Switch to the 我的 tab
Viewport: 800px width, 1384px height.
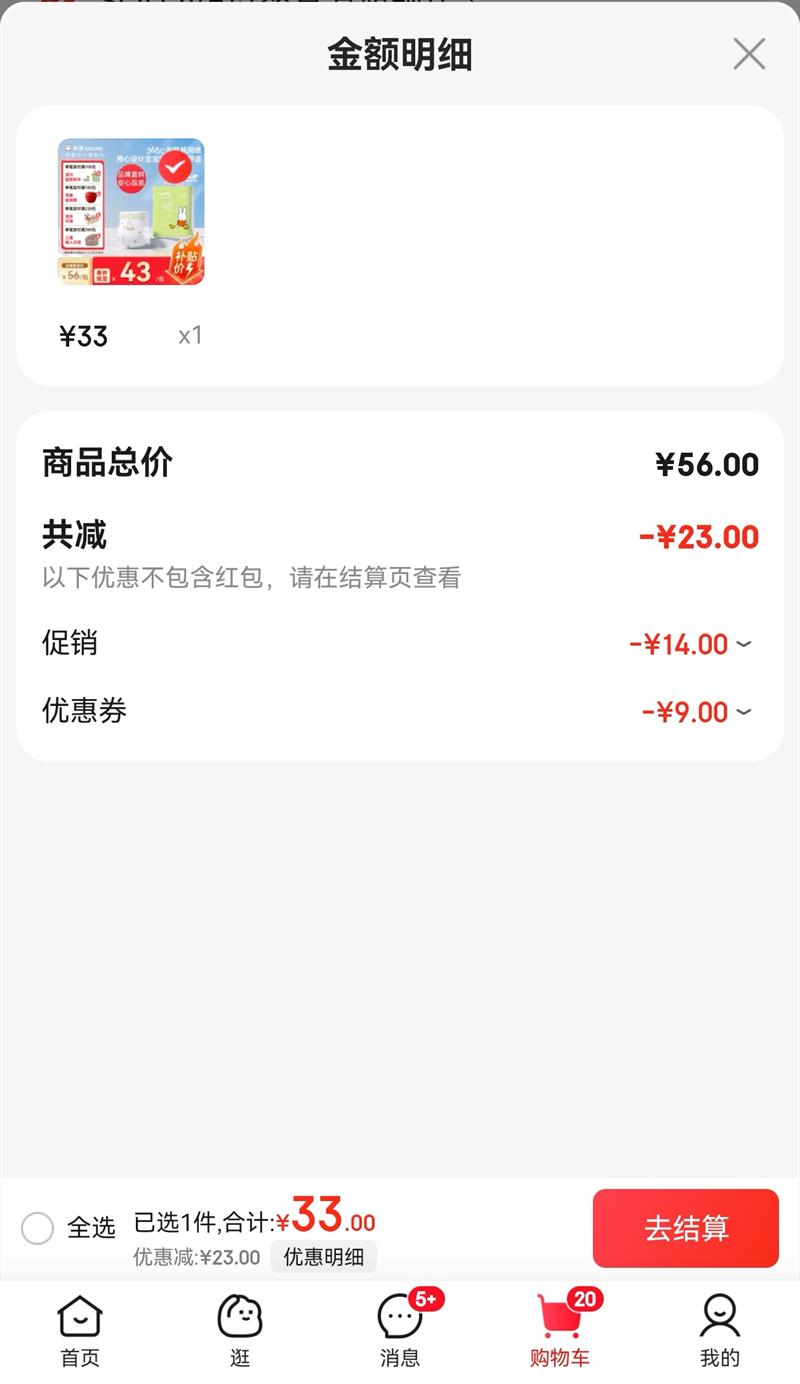(719, 1330)
